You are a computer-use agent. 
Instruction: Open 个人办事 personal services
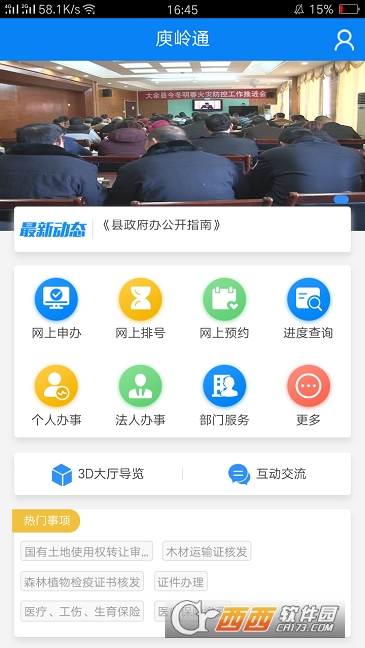pos(56,395)
